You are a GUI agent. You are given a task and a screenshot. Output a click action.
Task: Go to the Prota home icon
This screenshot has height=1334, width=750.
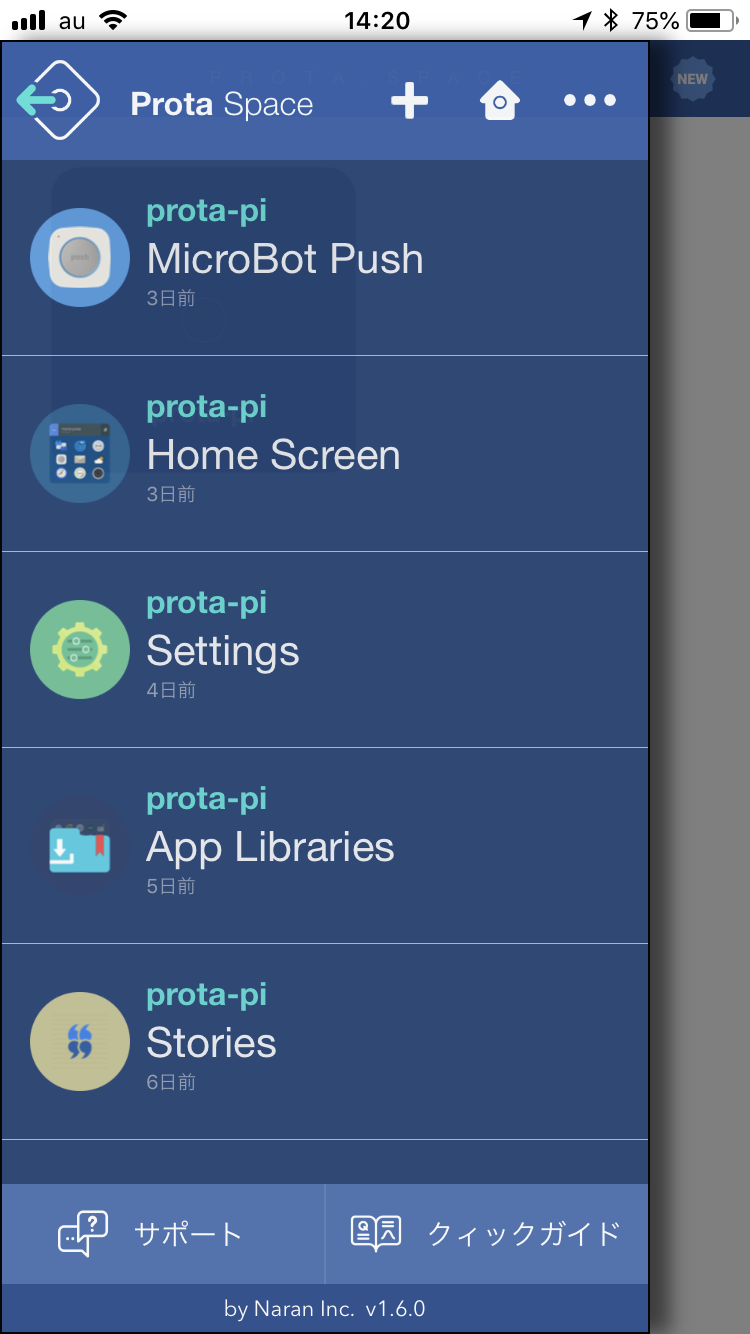coord(499,100)
